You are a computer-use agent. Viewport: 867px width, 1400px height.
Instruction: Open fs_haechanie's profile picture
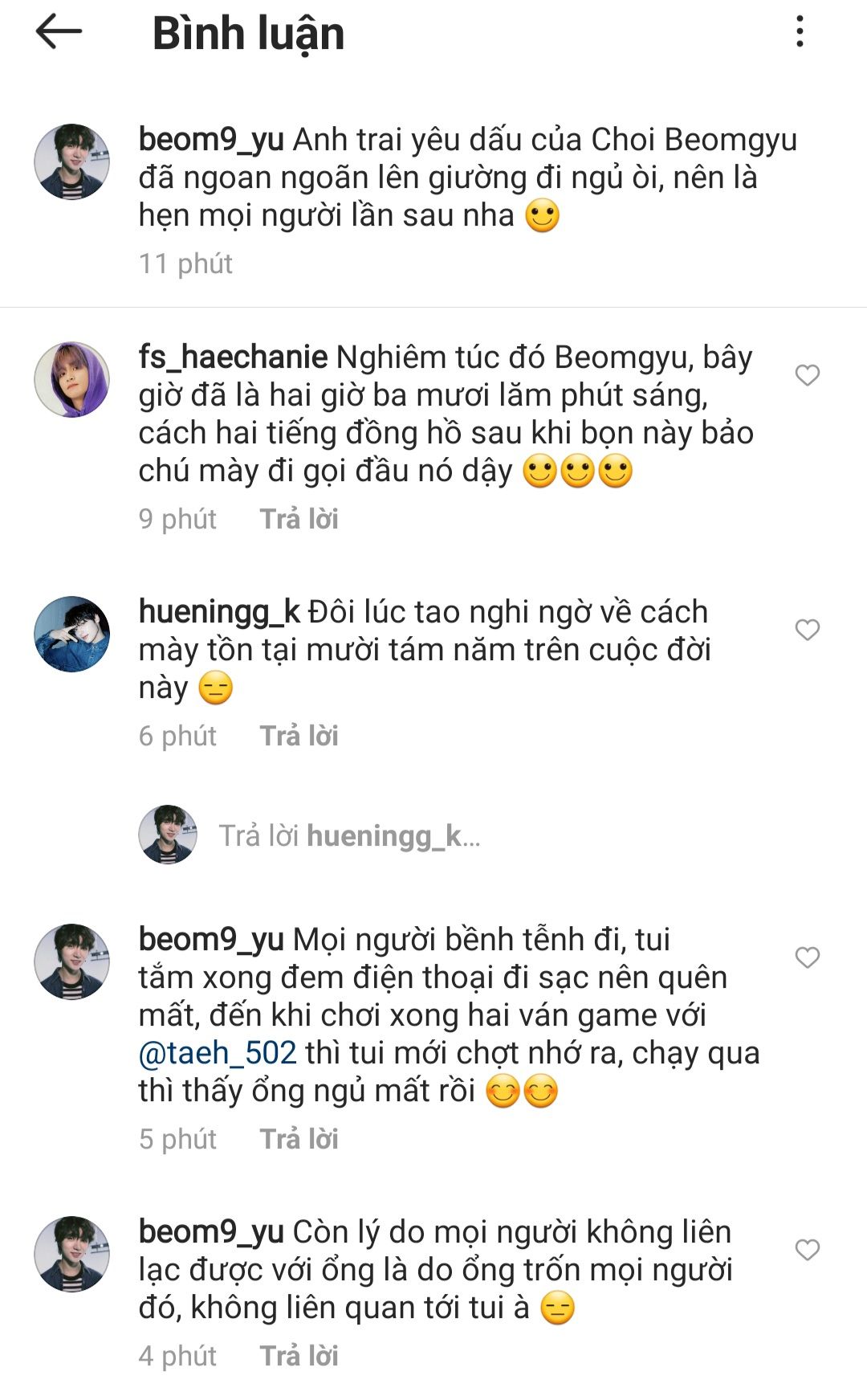72,380
